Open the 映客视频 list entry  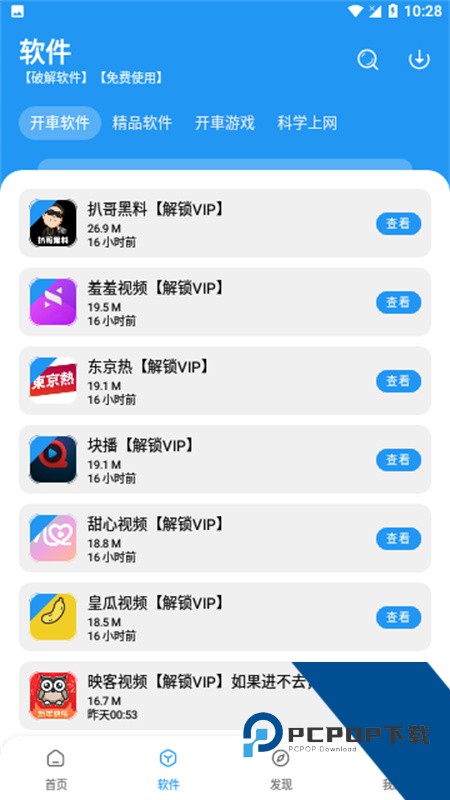click(x=224, y=695)
